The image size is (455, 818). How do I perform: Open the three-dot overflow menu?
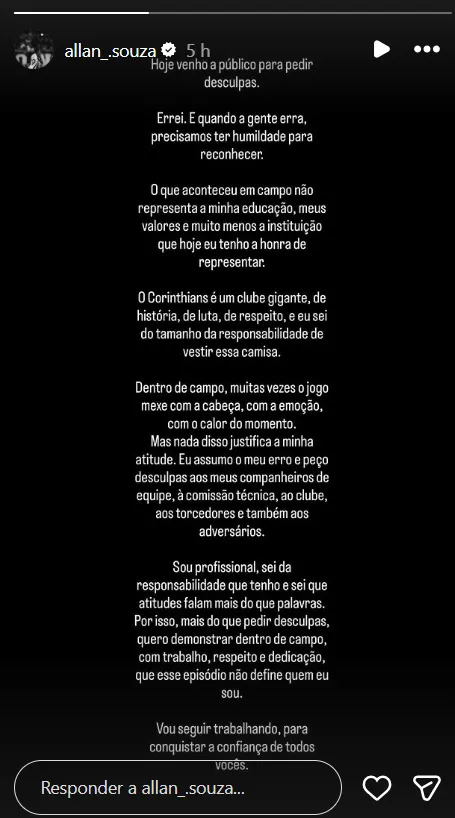click(427, 49)
